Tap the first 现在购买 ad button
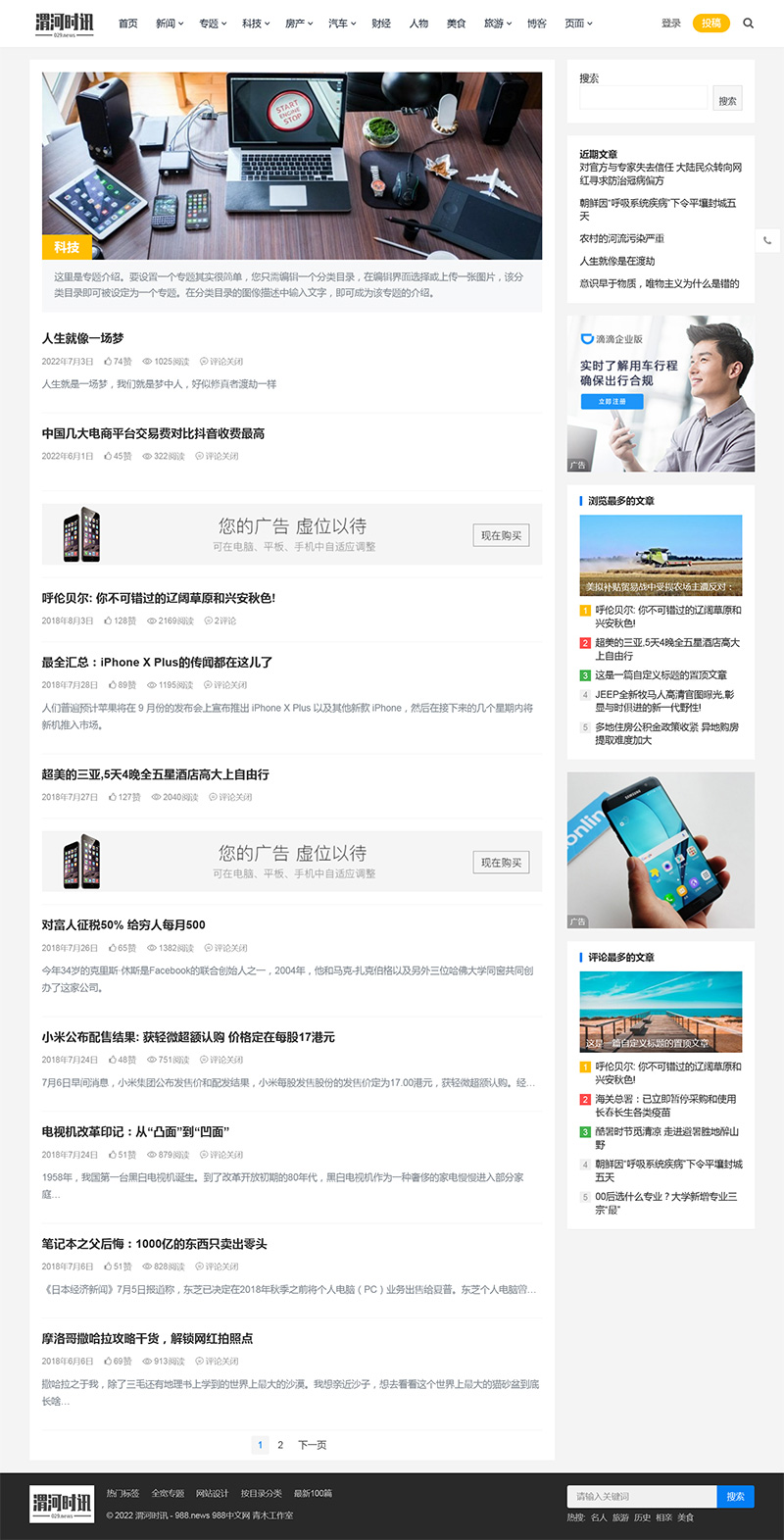The height and width of the screenshot is (1540, 784). pos(501,535)
